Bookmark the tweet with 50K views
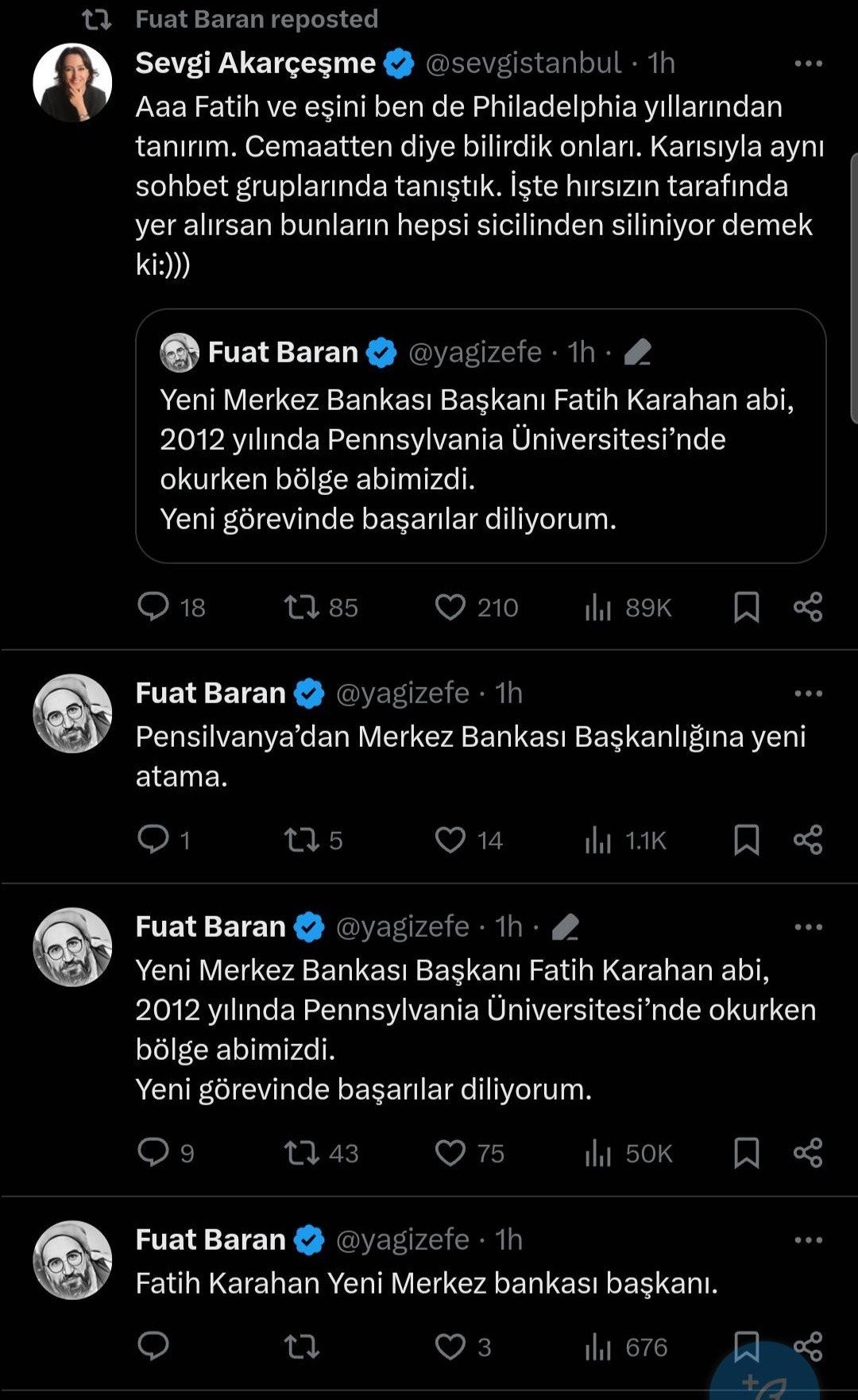Image resolution: width=858 pixels, height=1400 pixels. pyautogui.click(x=746, y=1153)
